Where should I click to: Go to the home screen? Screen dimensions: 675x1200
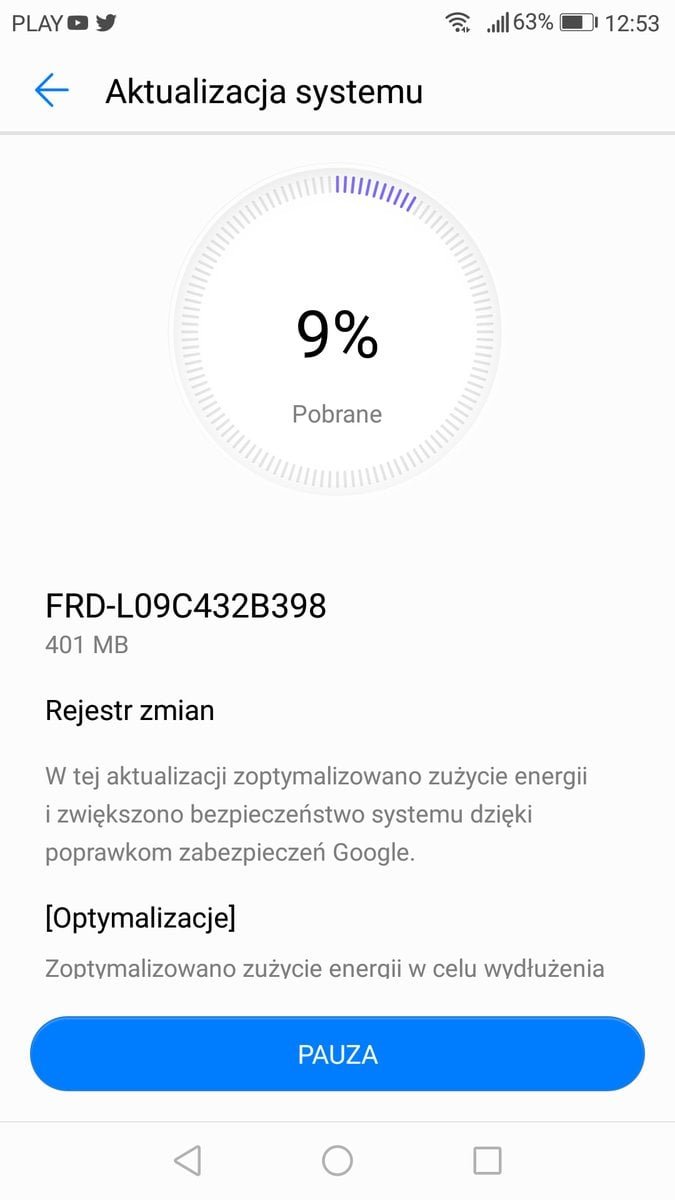click(x=337, y=1160)
